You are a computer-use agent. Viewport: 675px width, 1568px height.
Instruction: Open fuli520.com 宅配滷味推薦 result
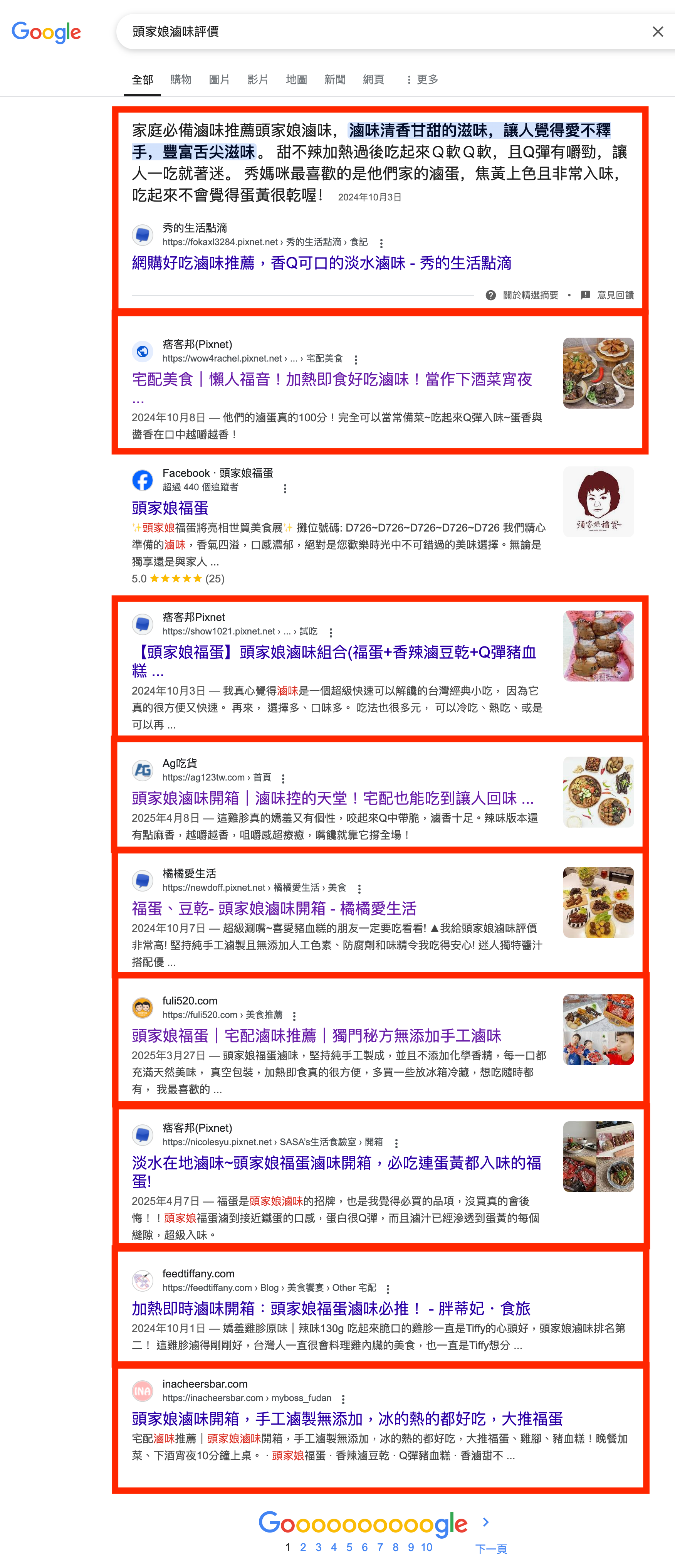click(x=316, y=1035)
